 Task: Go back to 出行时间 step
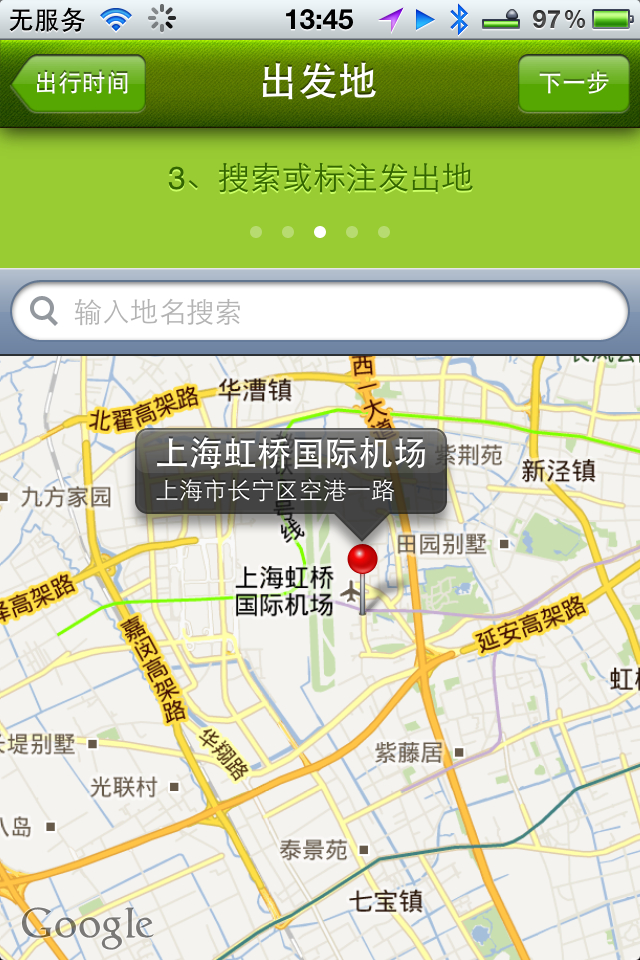80,83
